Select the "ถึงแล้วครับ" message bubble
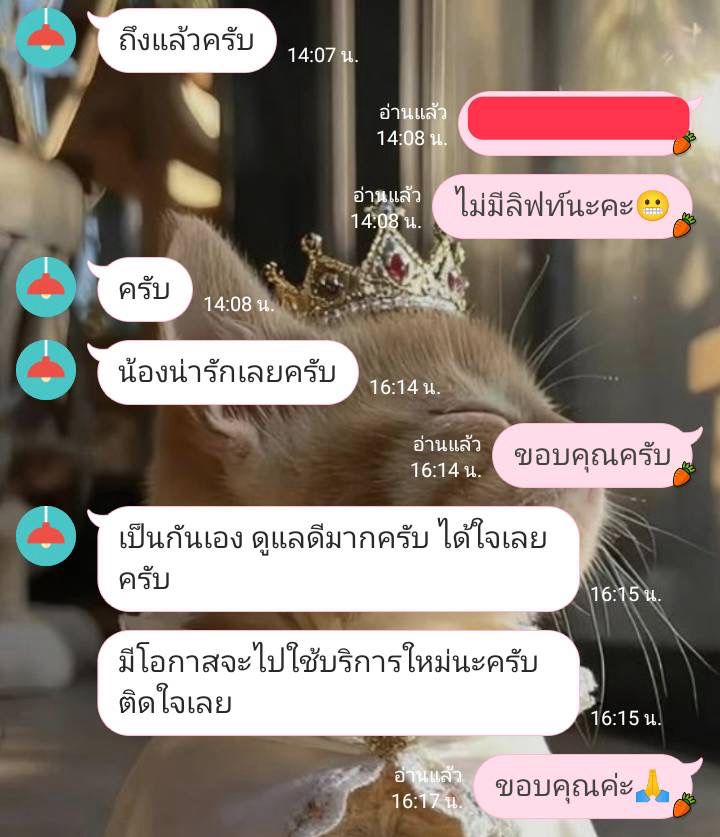 [183, 41]
